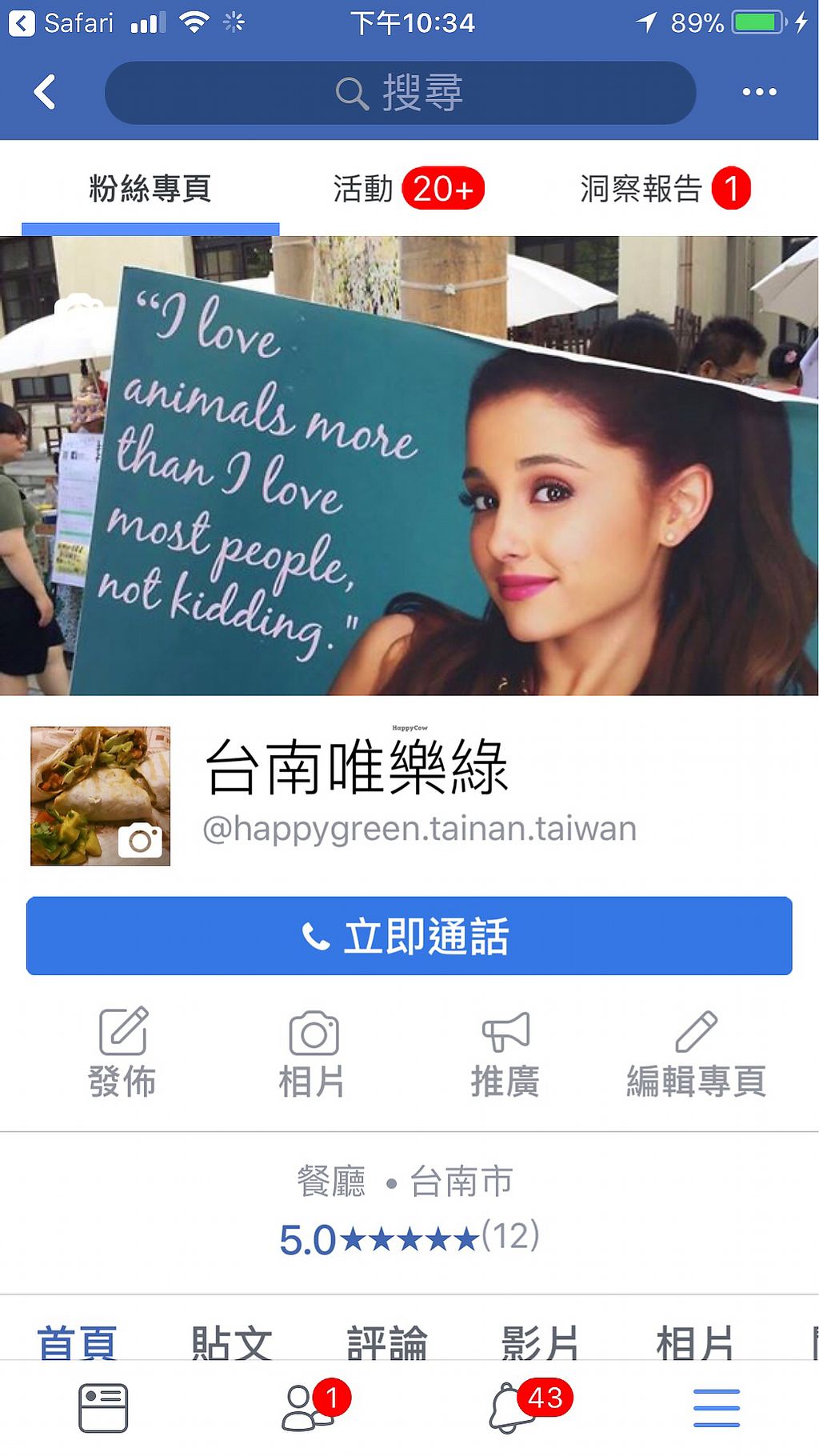
Task: Open 推廣 promotion options
Action: click(505, 1052)
